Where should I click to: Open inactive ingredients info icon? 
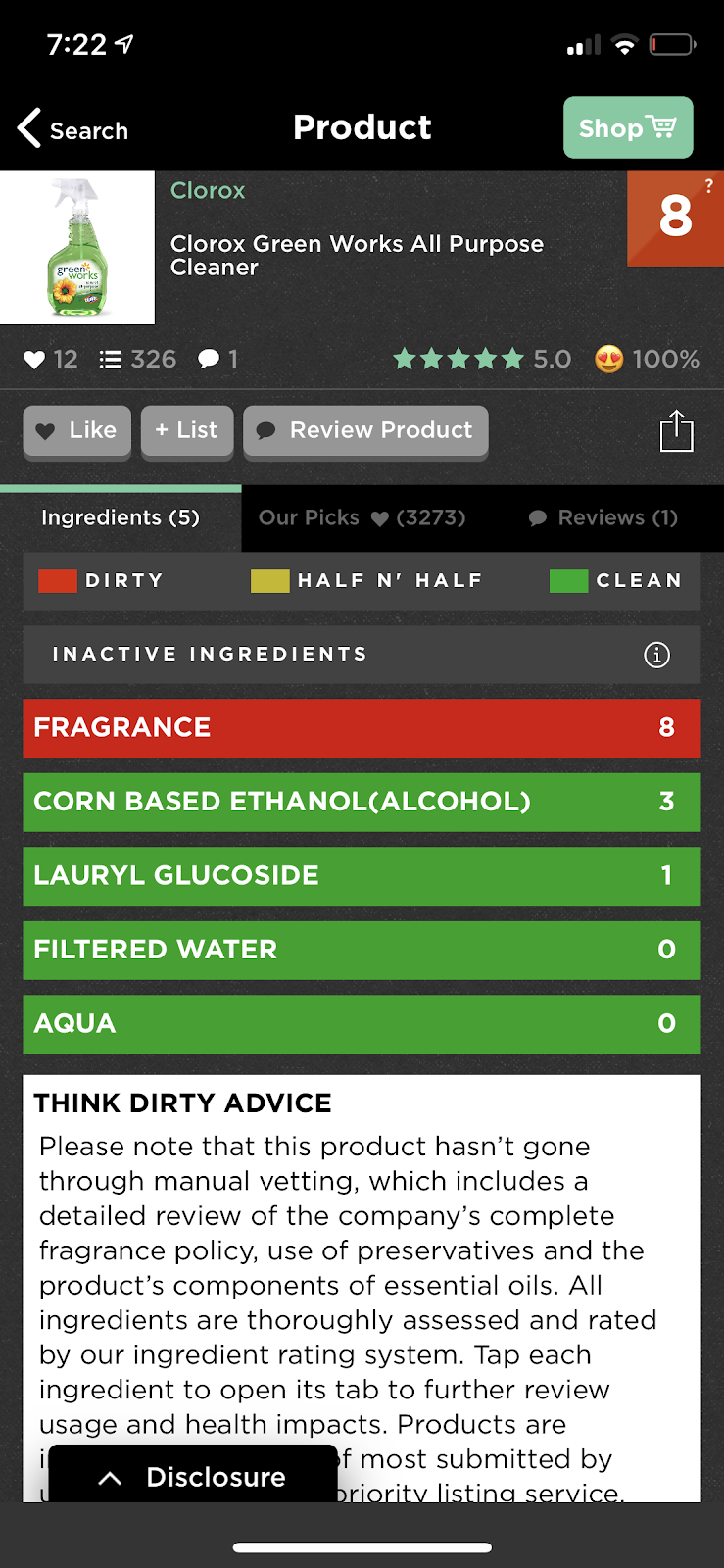pos(656,655)
